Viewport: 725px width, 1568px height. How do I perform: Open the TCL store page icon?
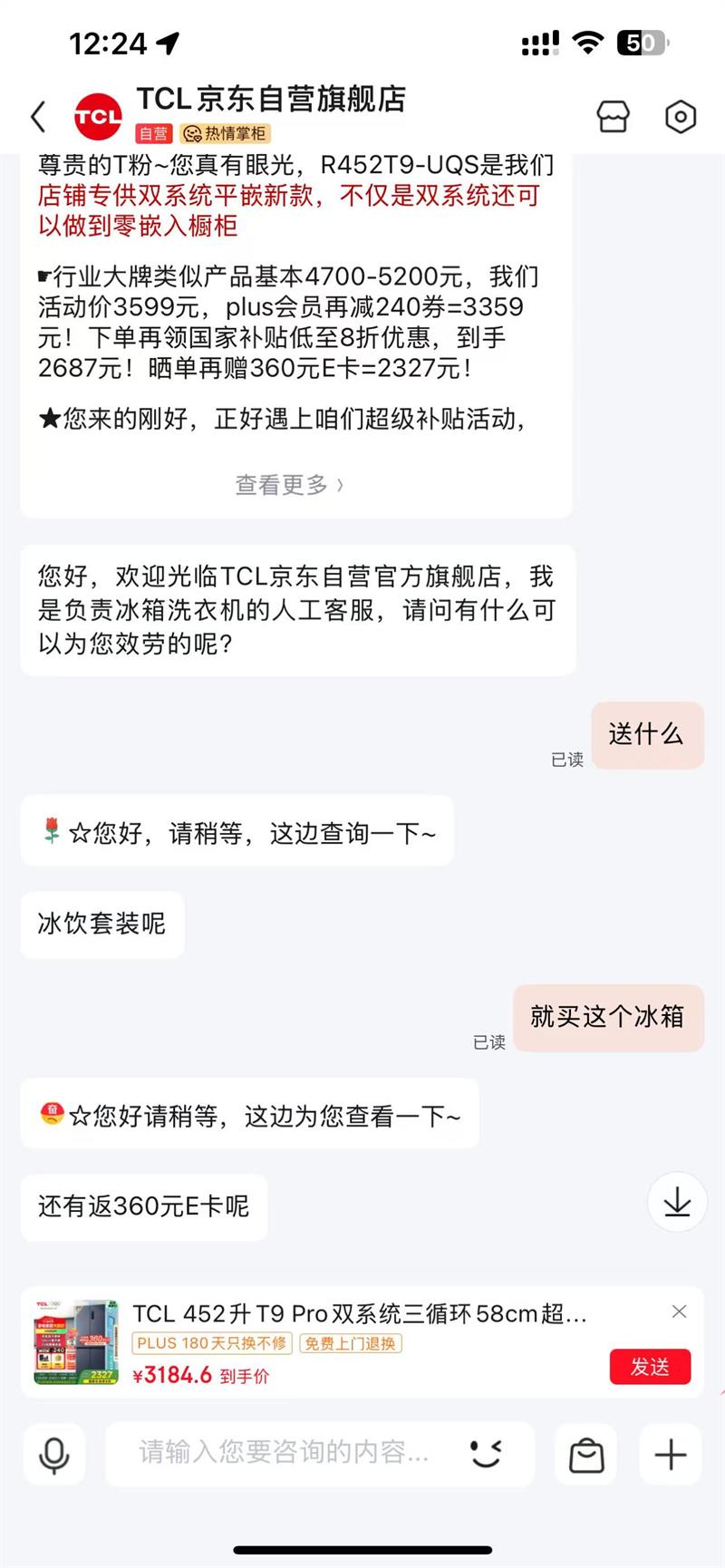(x=613, y=117)
